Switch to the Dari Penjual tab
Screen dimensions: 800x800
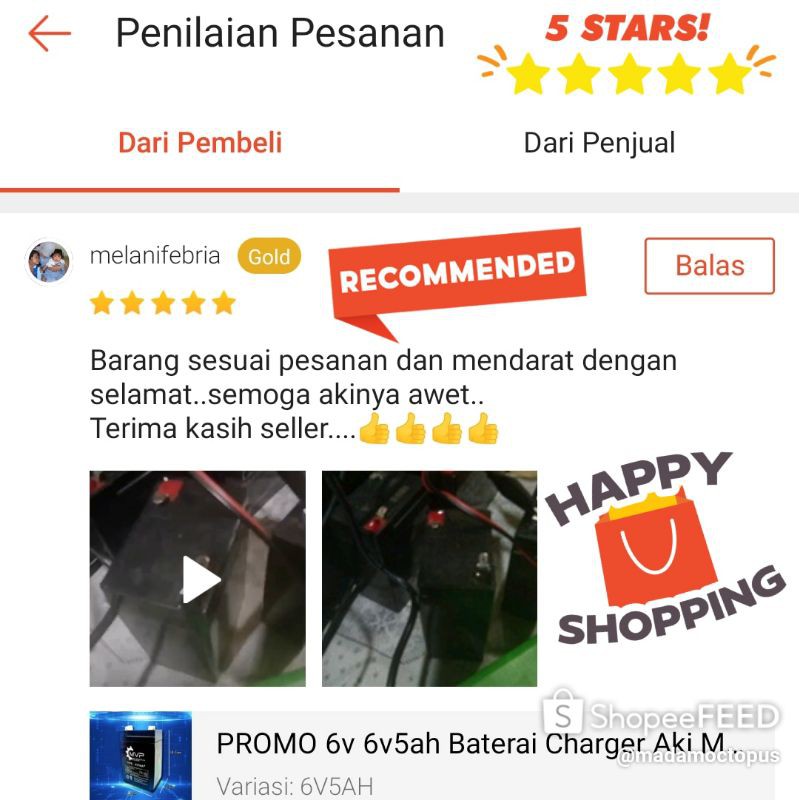599,143
